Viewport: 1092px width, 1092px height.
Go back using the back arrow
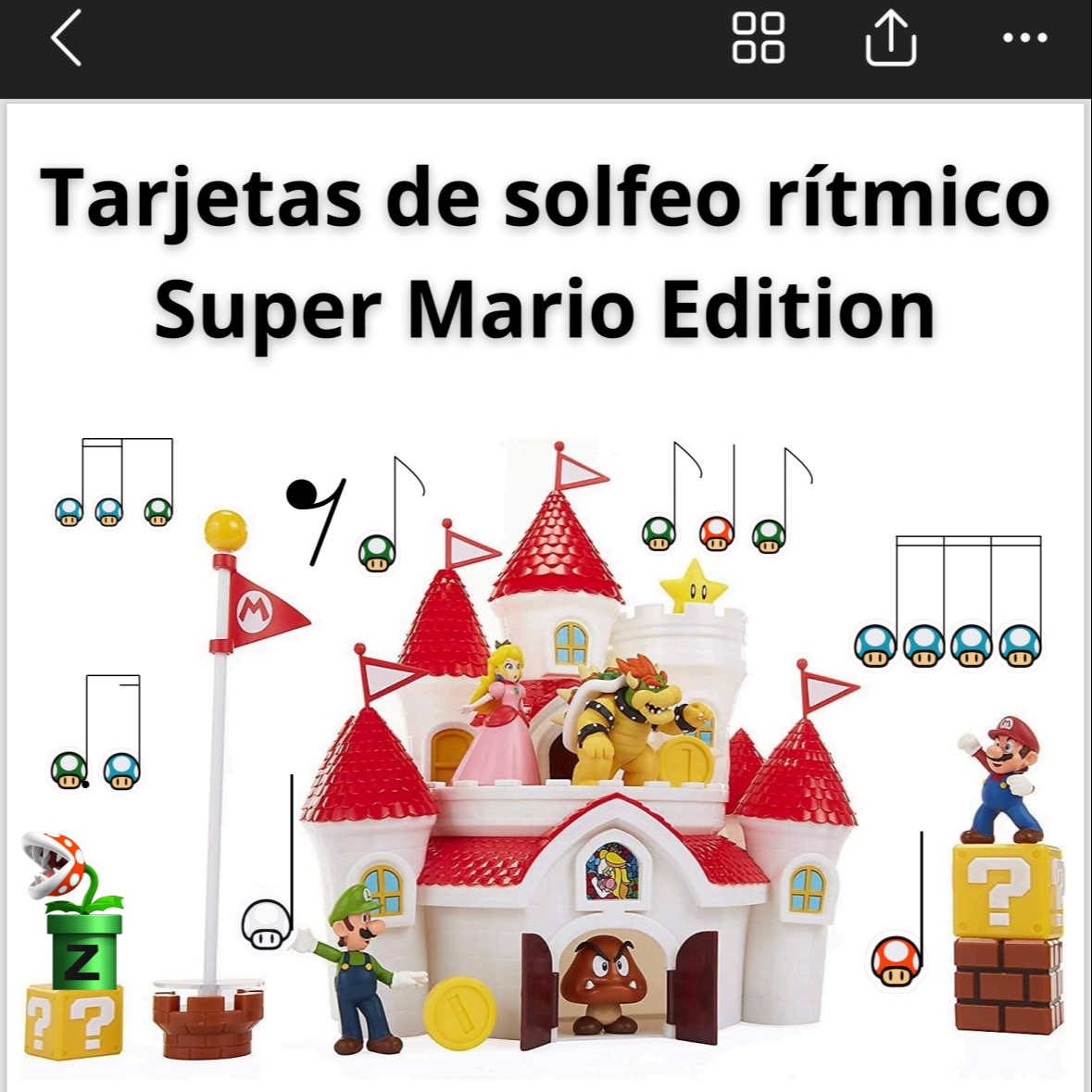(67, 38)
